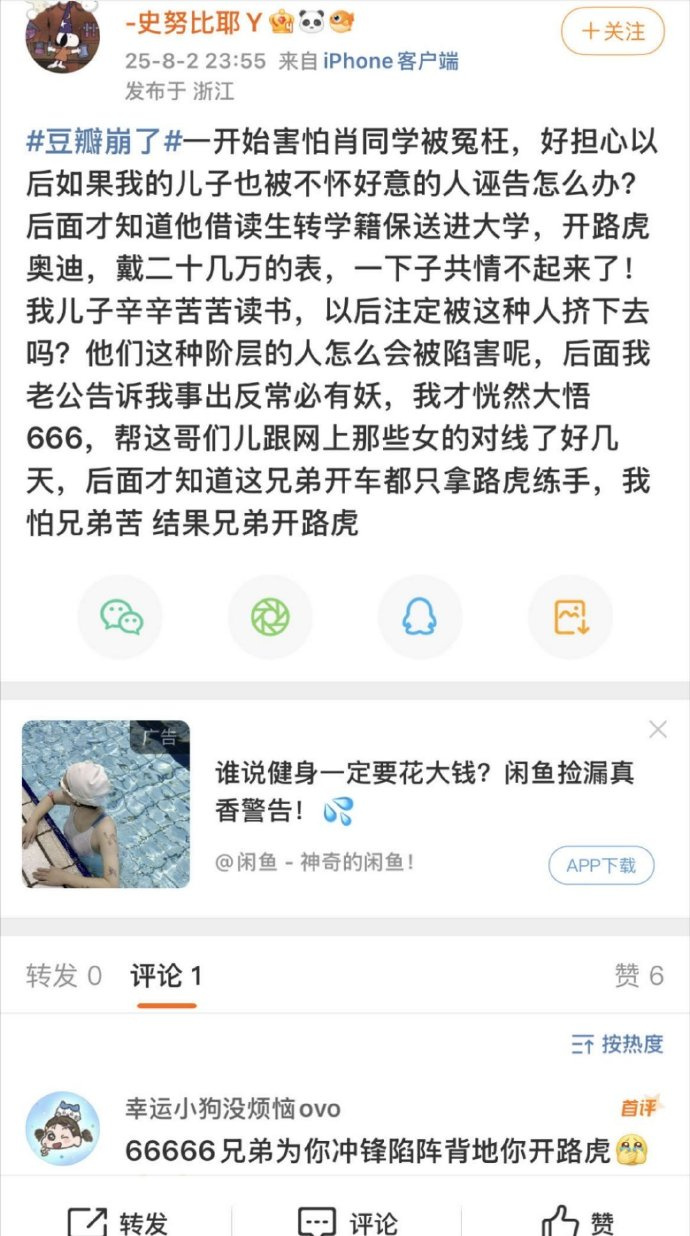The image size is (690, 1236).
Task: Save the post as an image
Action: tap(570, 617)
